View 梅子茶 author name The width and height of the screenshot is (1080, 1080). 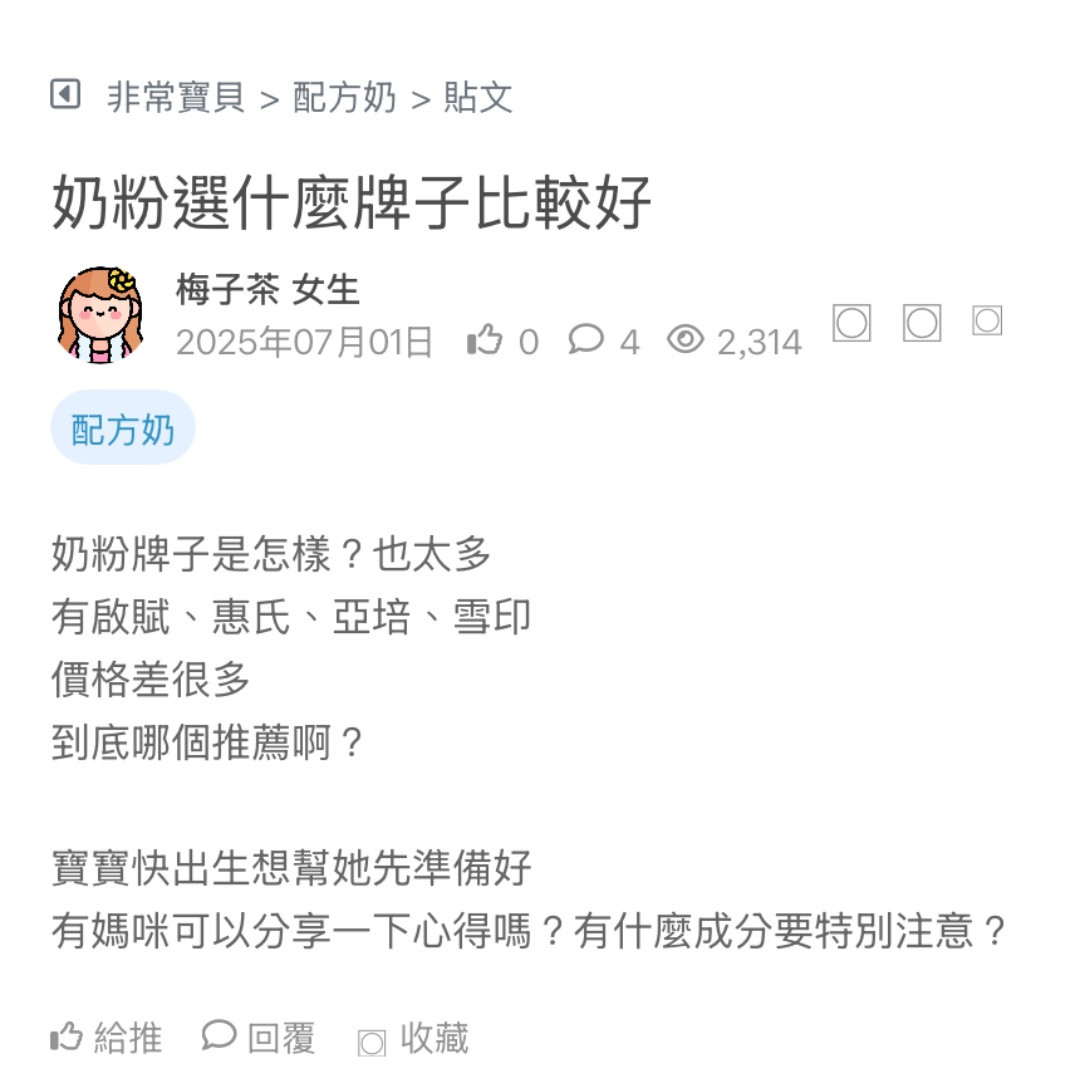(x=229, y=290)
